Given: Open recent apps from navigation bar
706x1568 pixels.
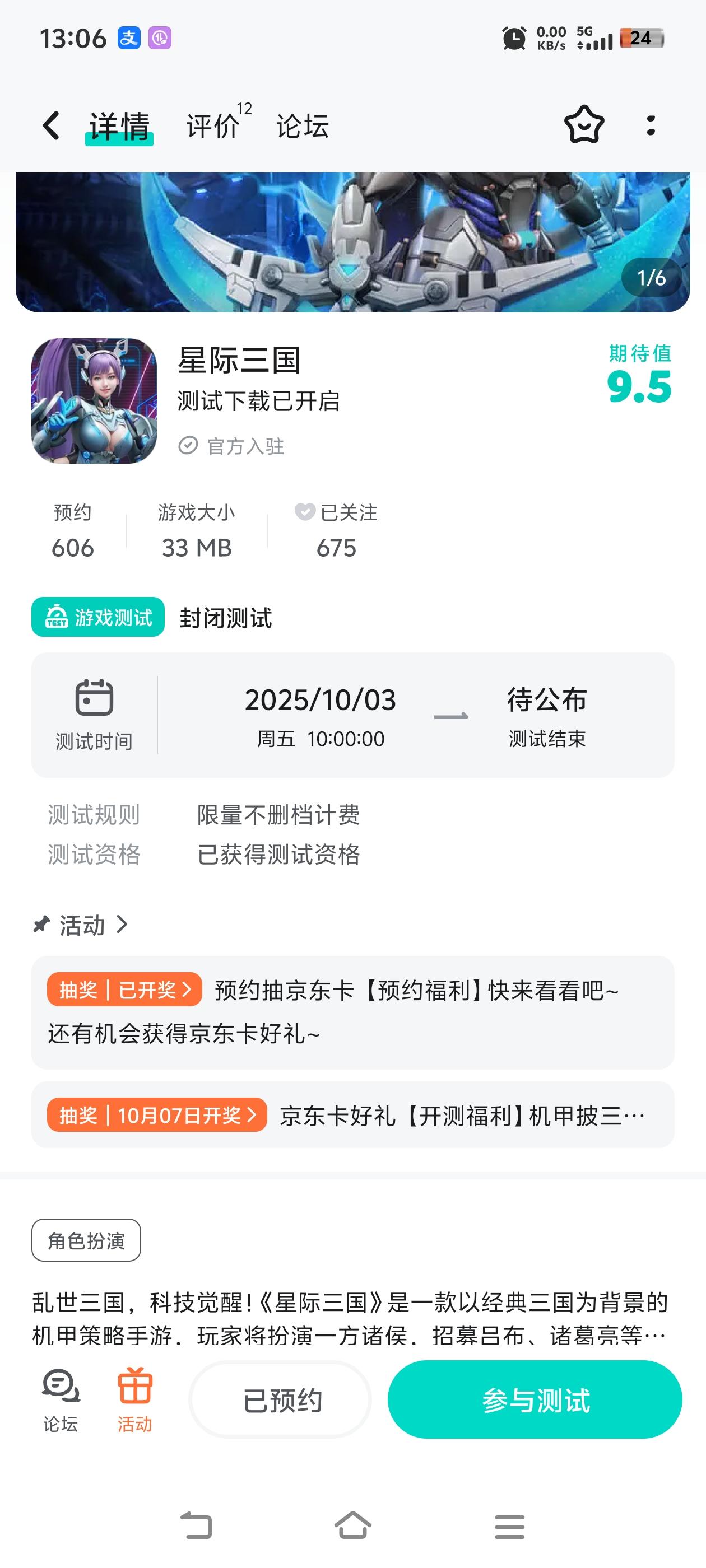Looking at the screenshot, I should tap(509, 1525).
